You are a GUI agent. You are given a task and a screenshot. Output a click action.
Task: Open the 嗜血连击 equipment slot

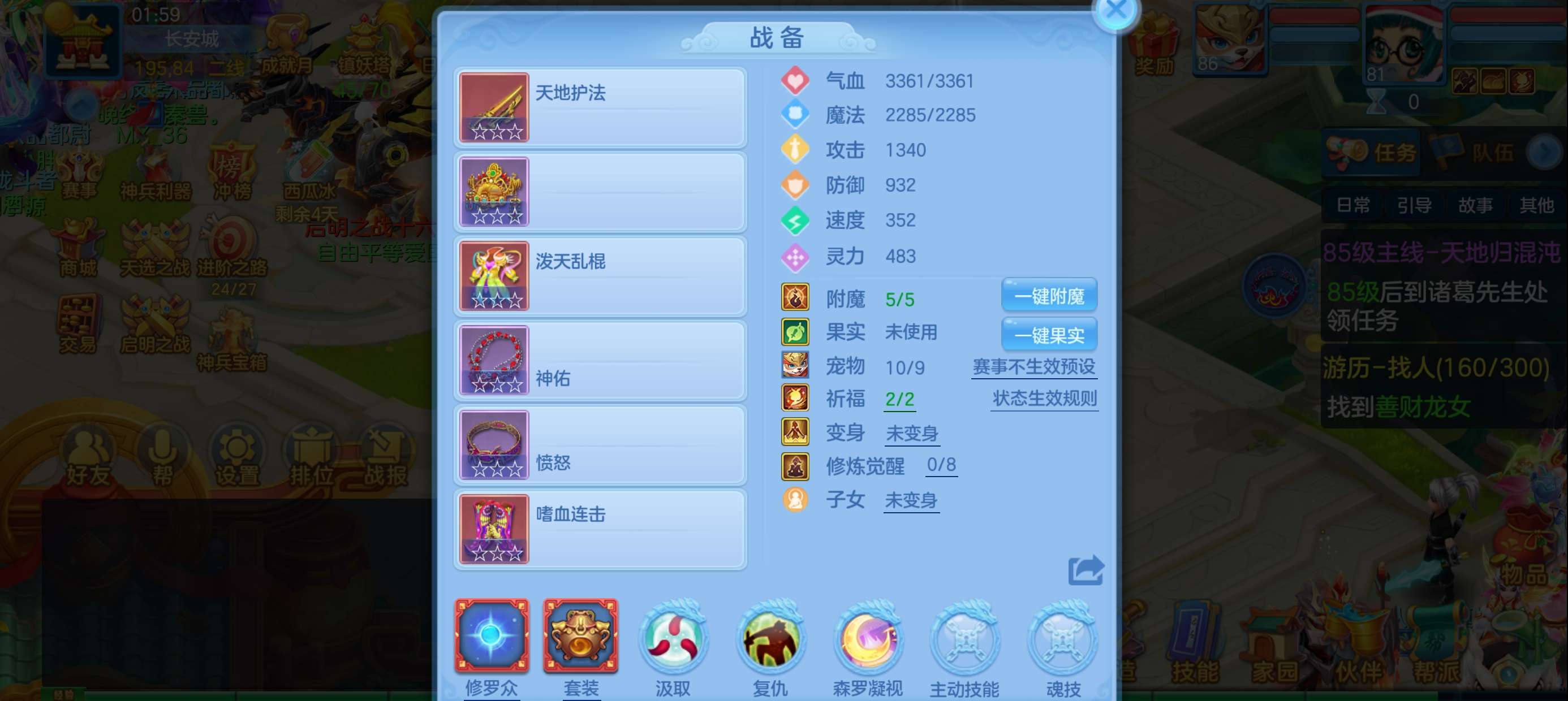coord(600,529)
